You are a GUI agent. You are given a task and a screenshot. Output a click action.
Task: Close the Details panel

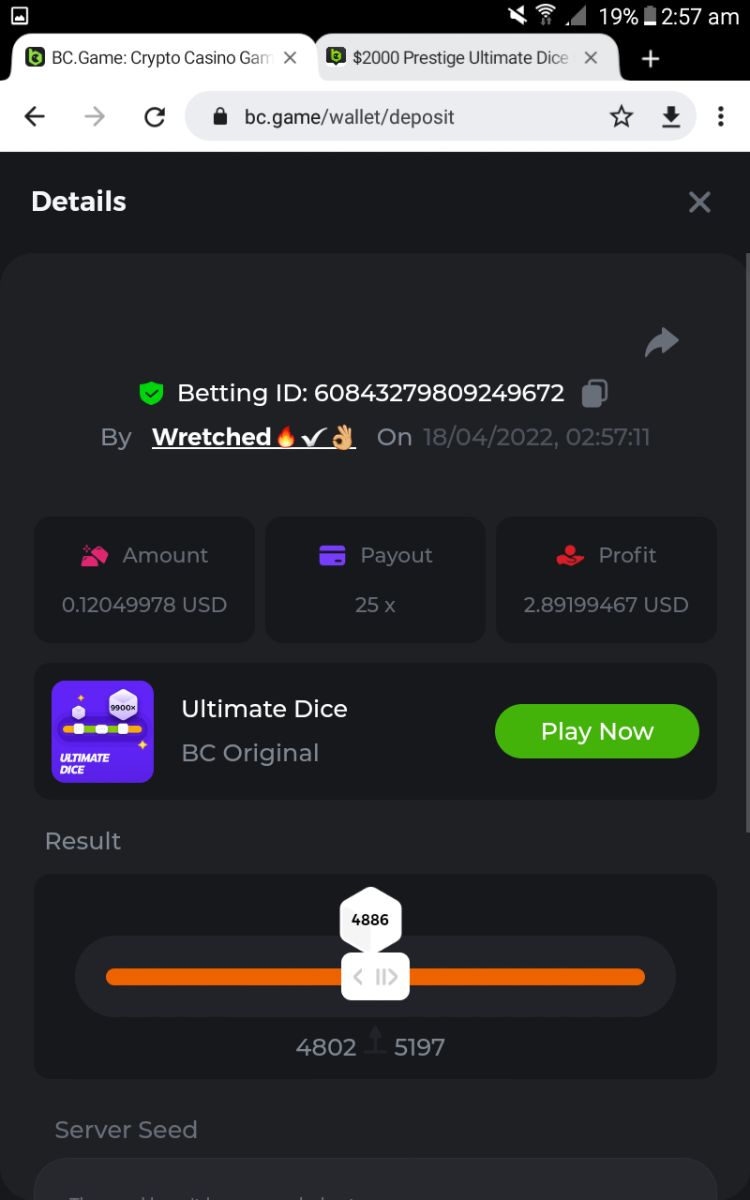pos(699,202)
